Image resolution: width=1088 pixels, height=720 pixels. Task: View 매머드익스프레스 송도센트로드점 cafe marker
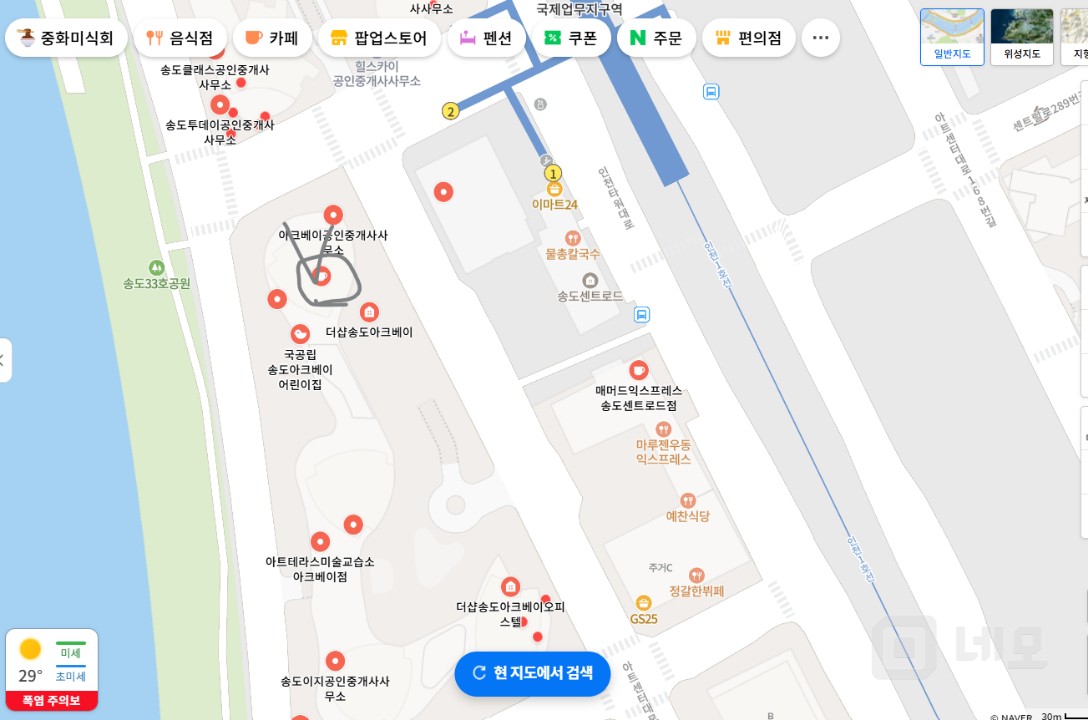tap(638, 370)
